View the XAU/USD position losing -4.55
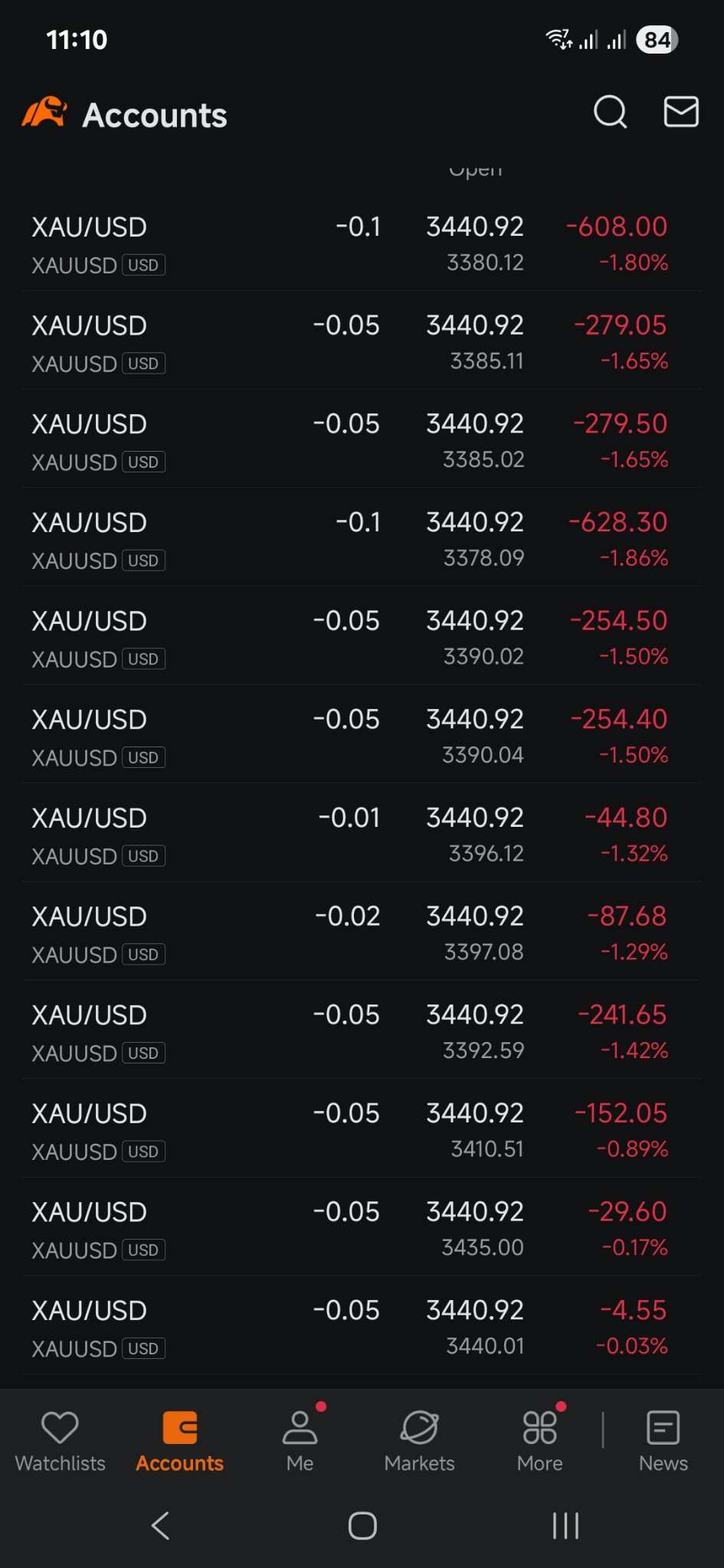This screenshot has width=724, height=1568. 362,1327
